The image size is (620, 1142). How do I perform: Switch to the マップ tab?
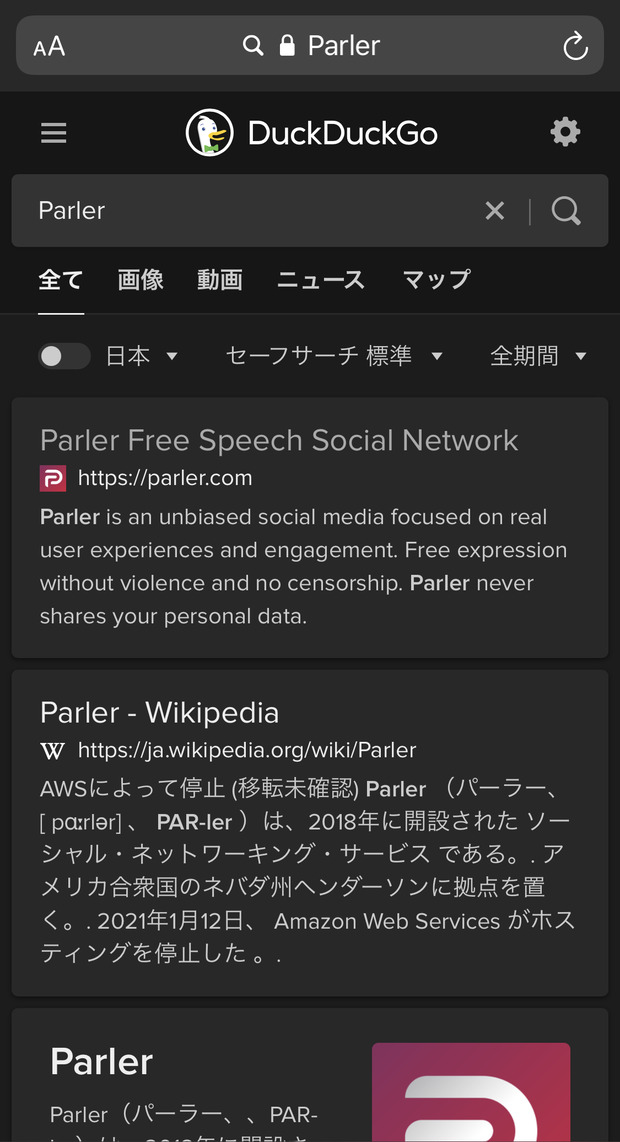[x=436, y=280]
